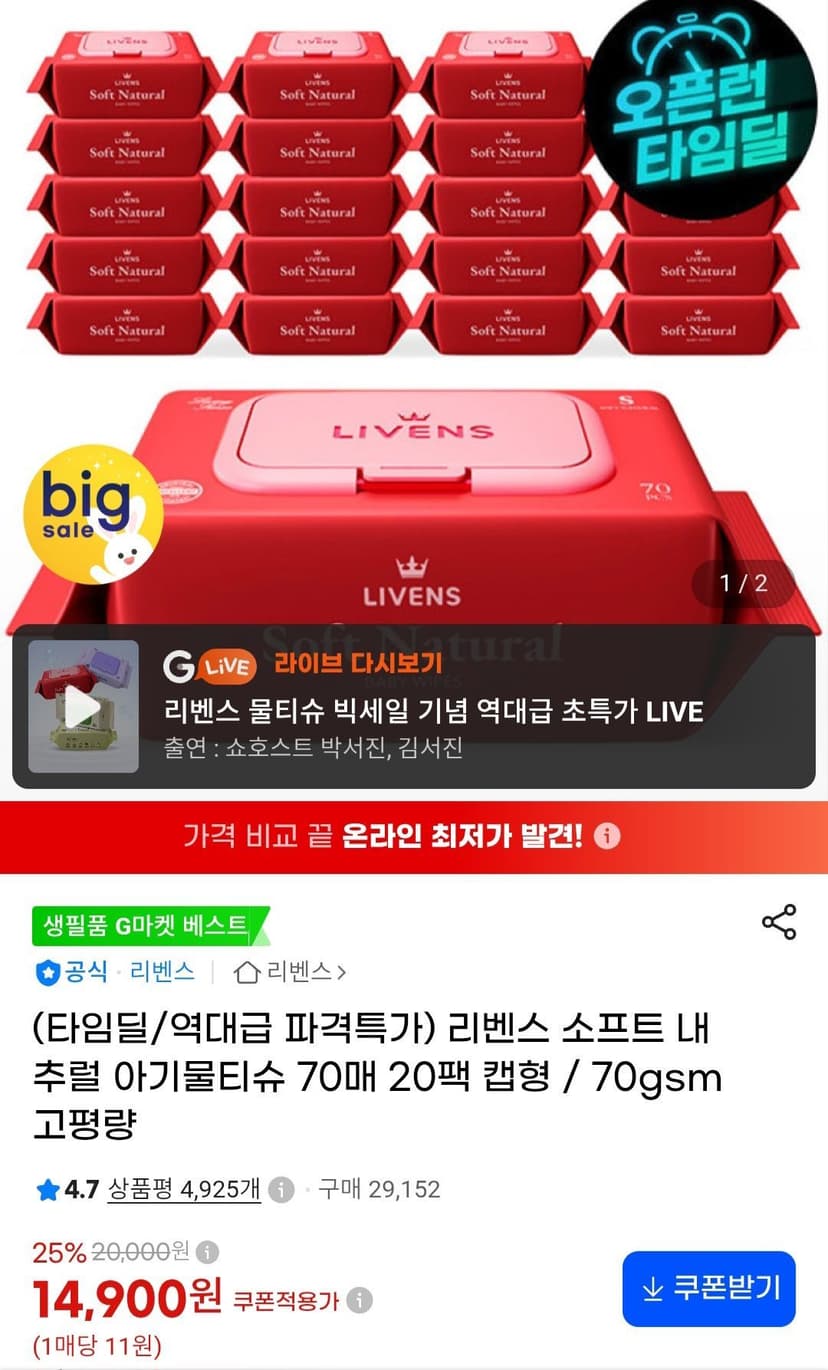The height and width of the screenshot is (1370, 828).
Task: Open info icon beside 온라인 최저가 발견
Action: click(607, 836)
